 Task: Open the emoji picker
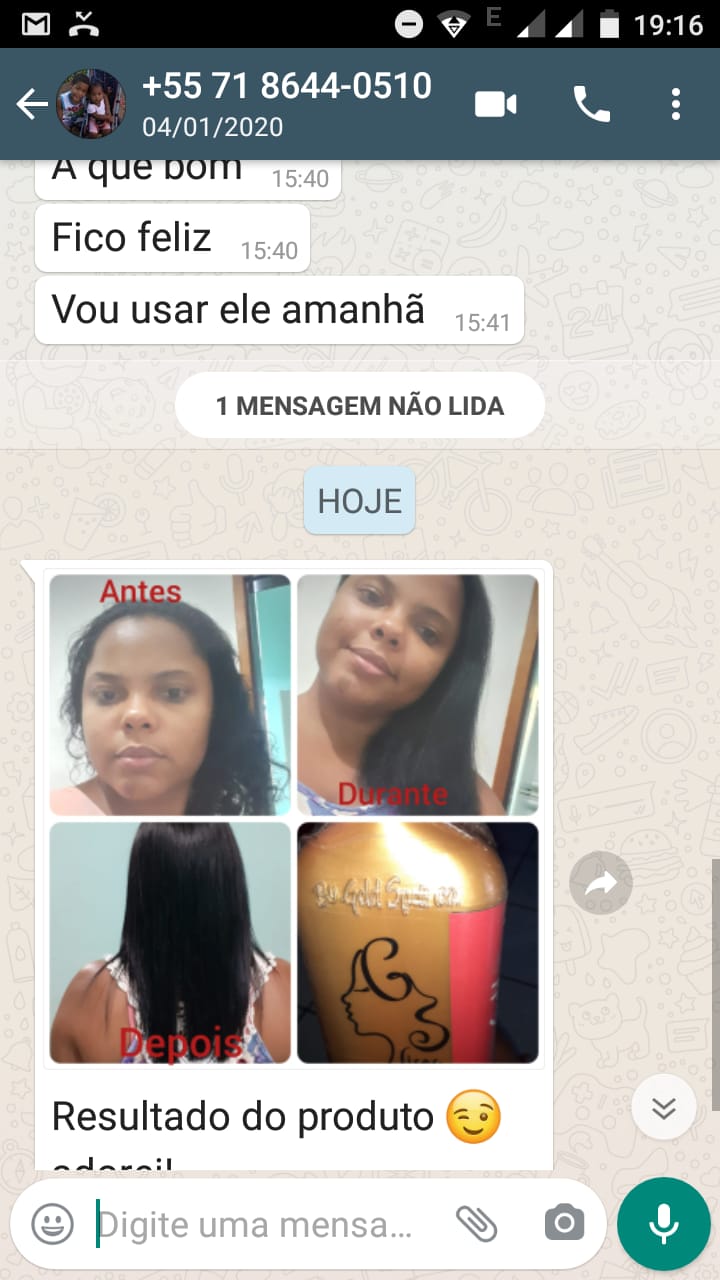click(52, 1224)
